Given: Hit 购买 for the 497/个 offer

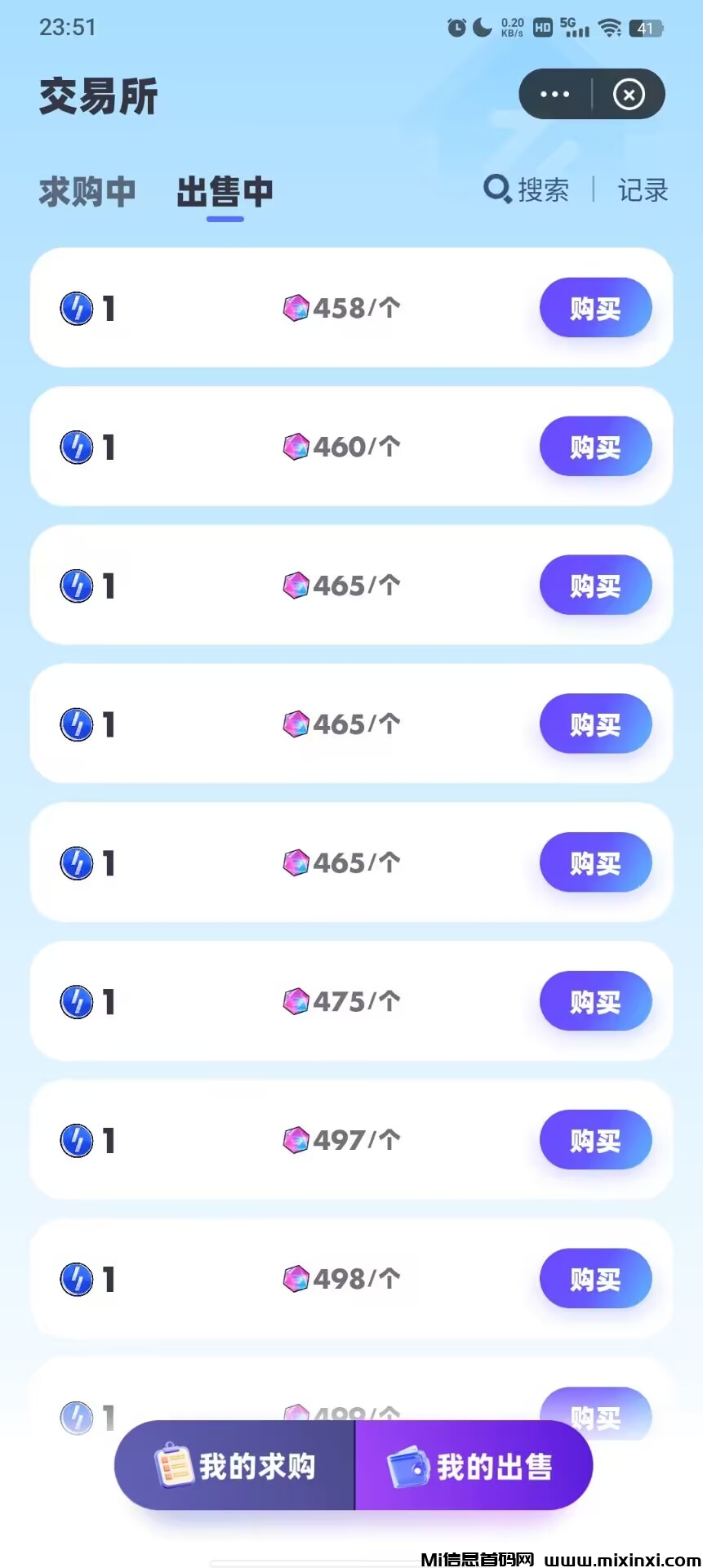Looking at the screenshot, I should tap(595, 1140).
